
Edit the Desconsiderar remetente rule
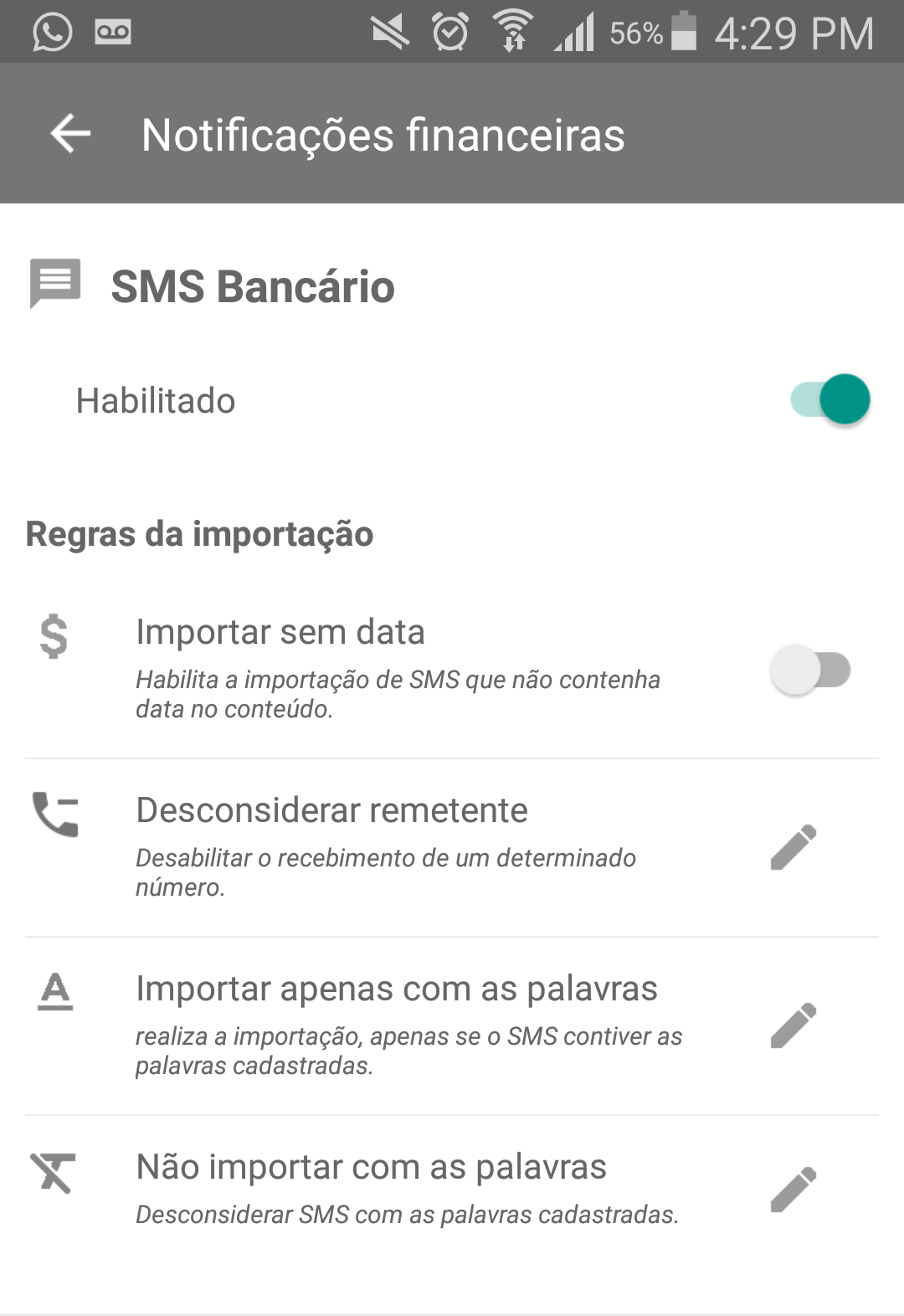tap(793, 847)
